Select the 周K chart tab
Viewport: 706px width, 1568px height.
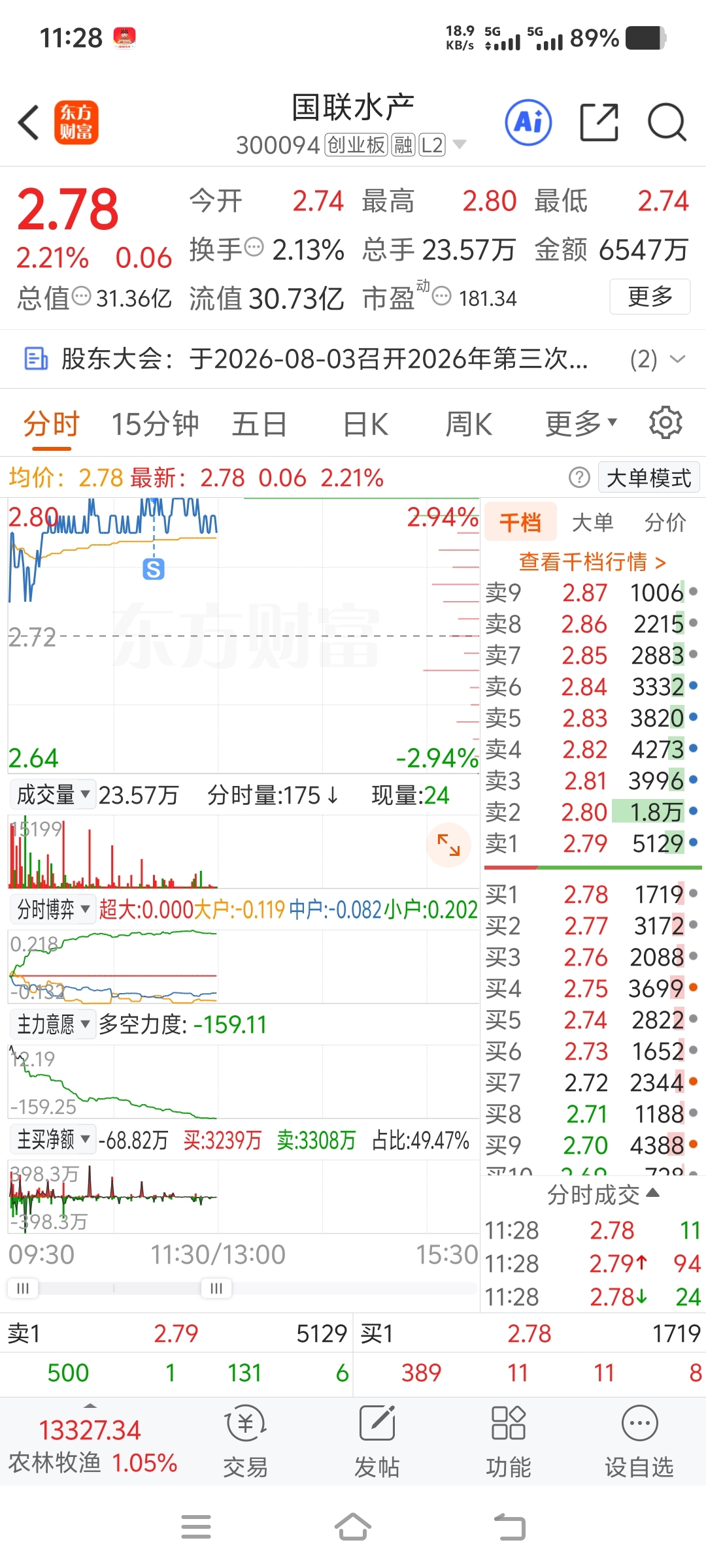[469, 424]
